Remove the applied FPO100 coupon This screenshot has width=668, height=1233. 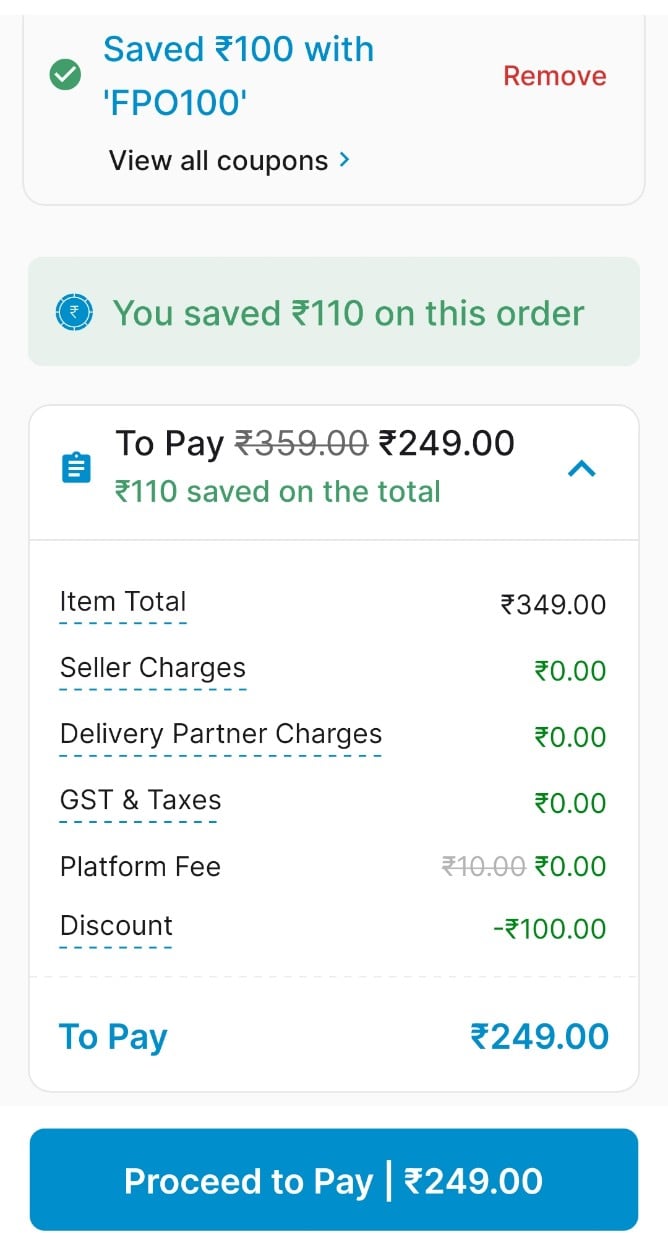[x=554, y=76]
